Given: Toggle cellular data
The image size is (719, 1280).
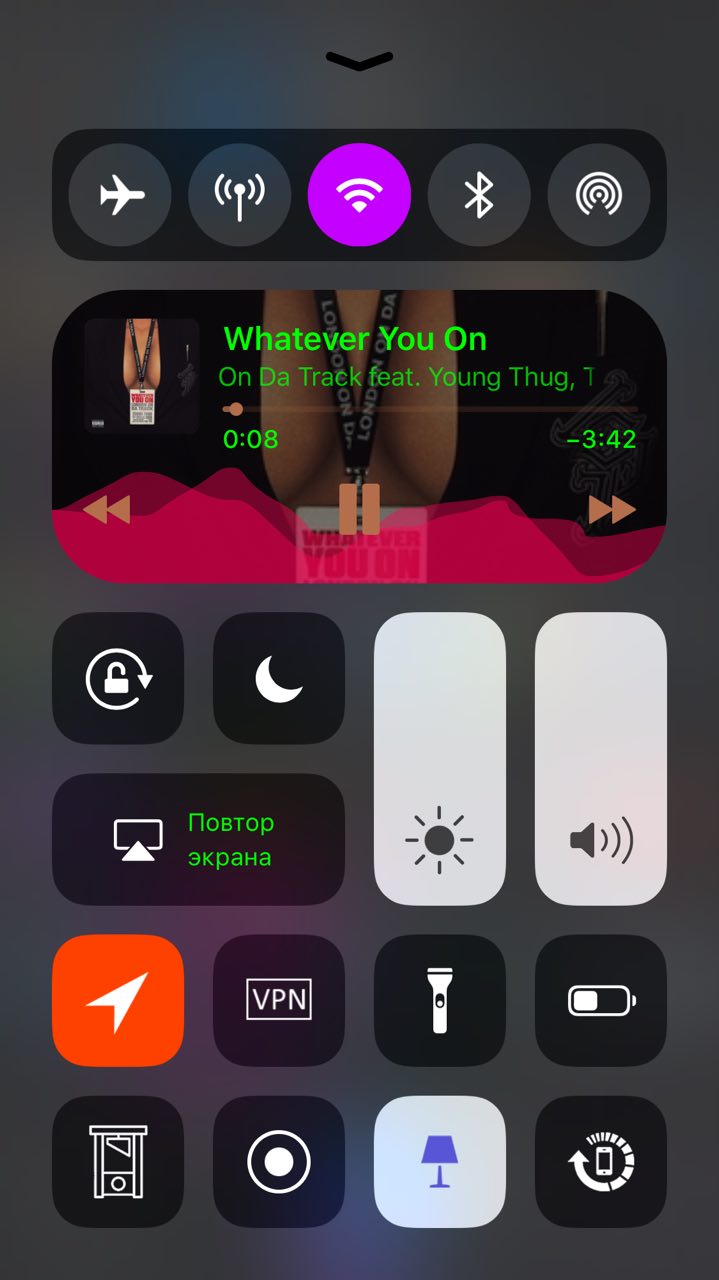Looking at the screenshot, I should pos(240,195).
